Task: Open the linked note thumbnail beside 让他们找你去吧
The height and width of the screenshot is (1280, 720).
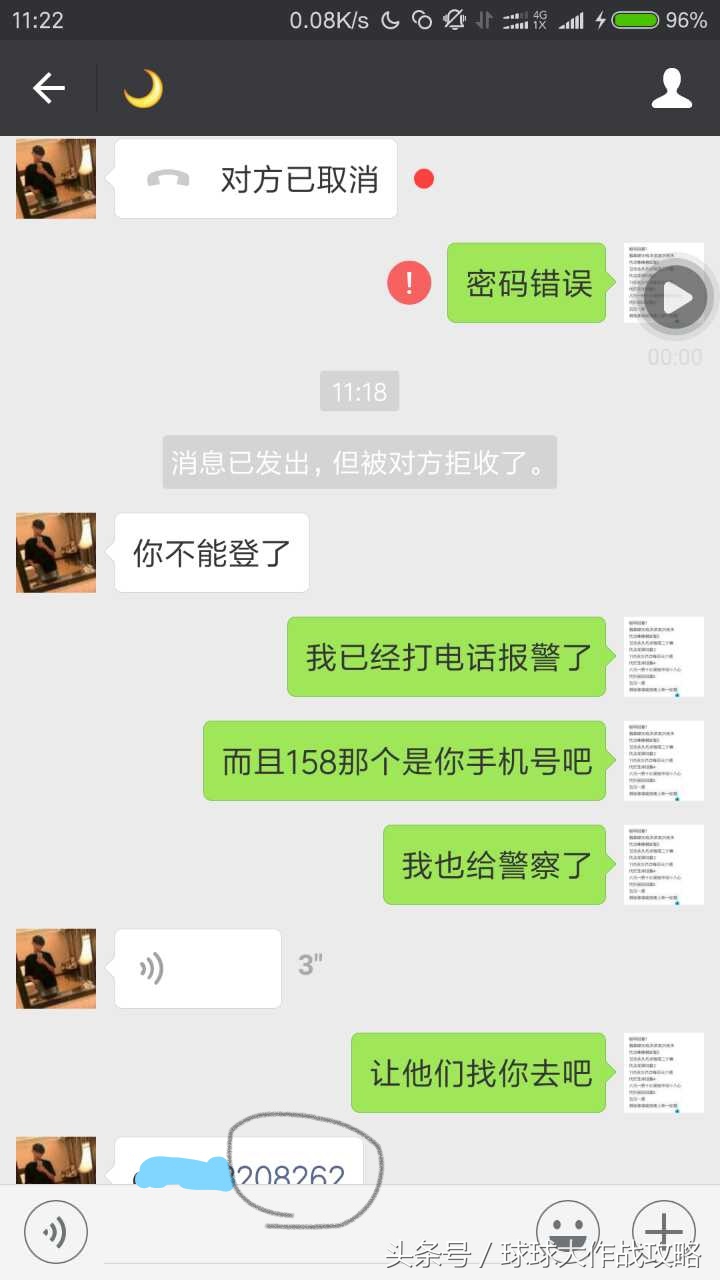Action: pyautogui.click(x=664, y=1073)
